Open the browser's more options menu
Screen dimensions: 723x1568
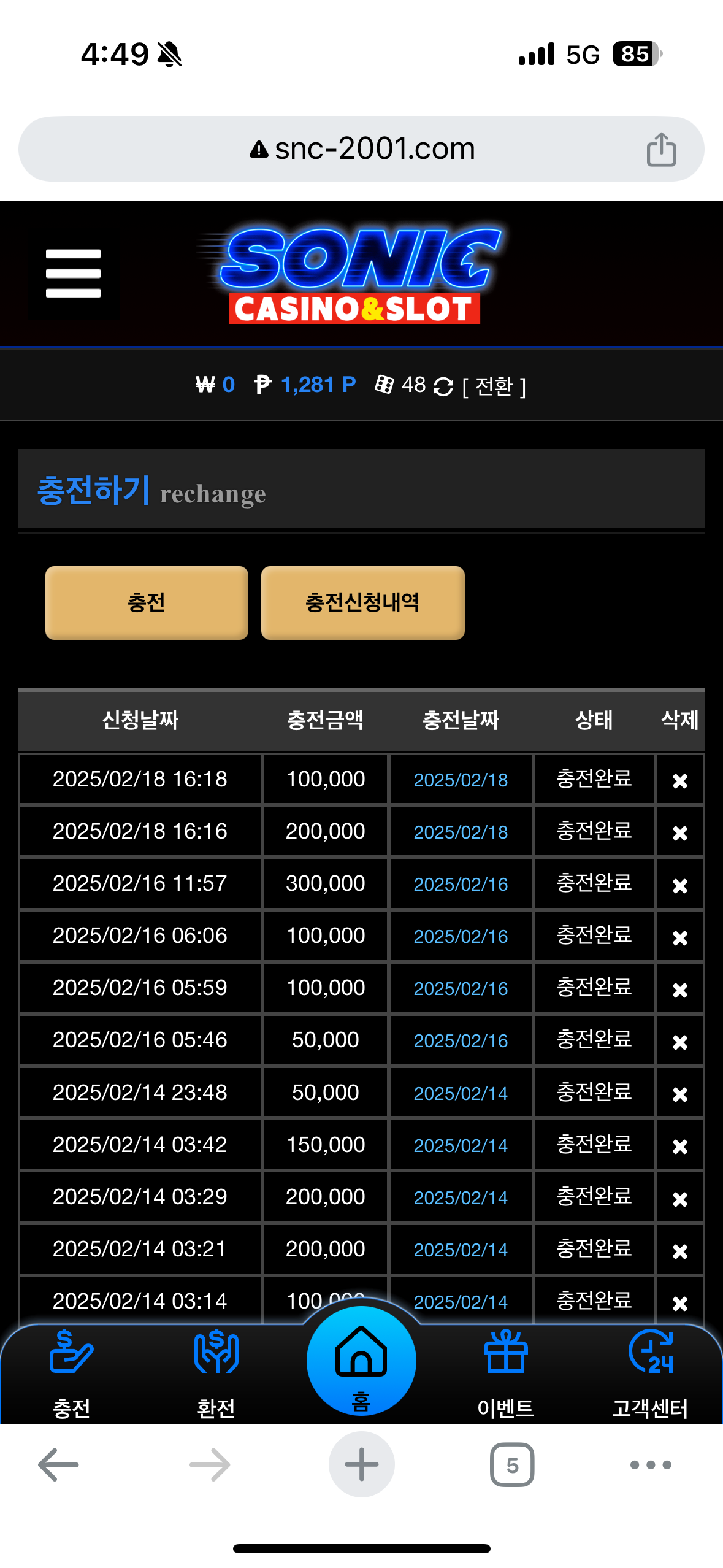click(651, 1464)
